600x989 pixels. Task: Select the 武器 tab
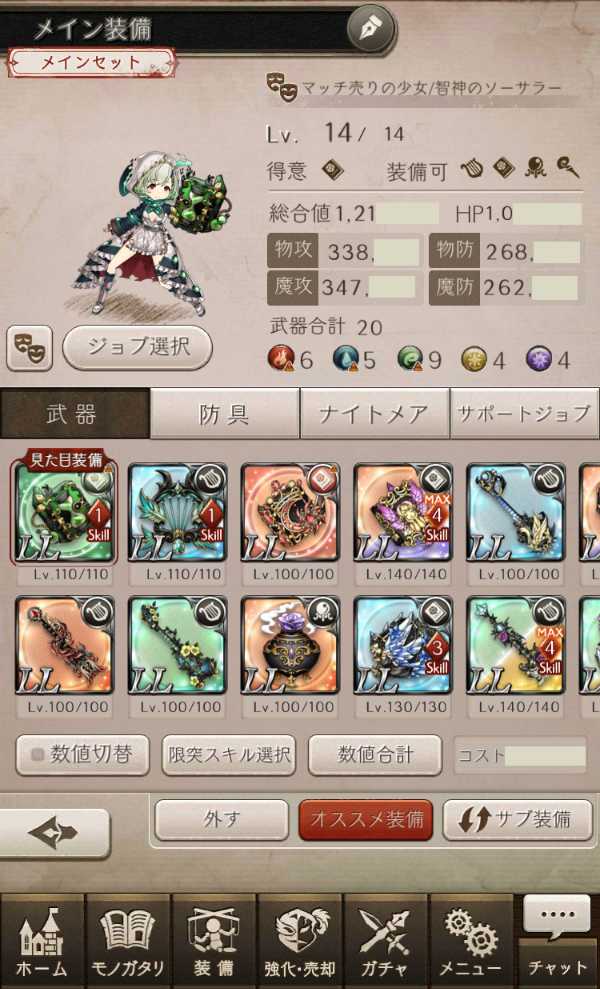point(74,414)
